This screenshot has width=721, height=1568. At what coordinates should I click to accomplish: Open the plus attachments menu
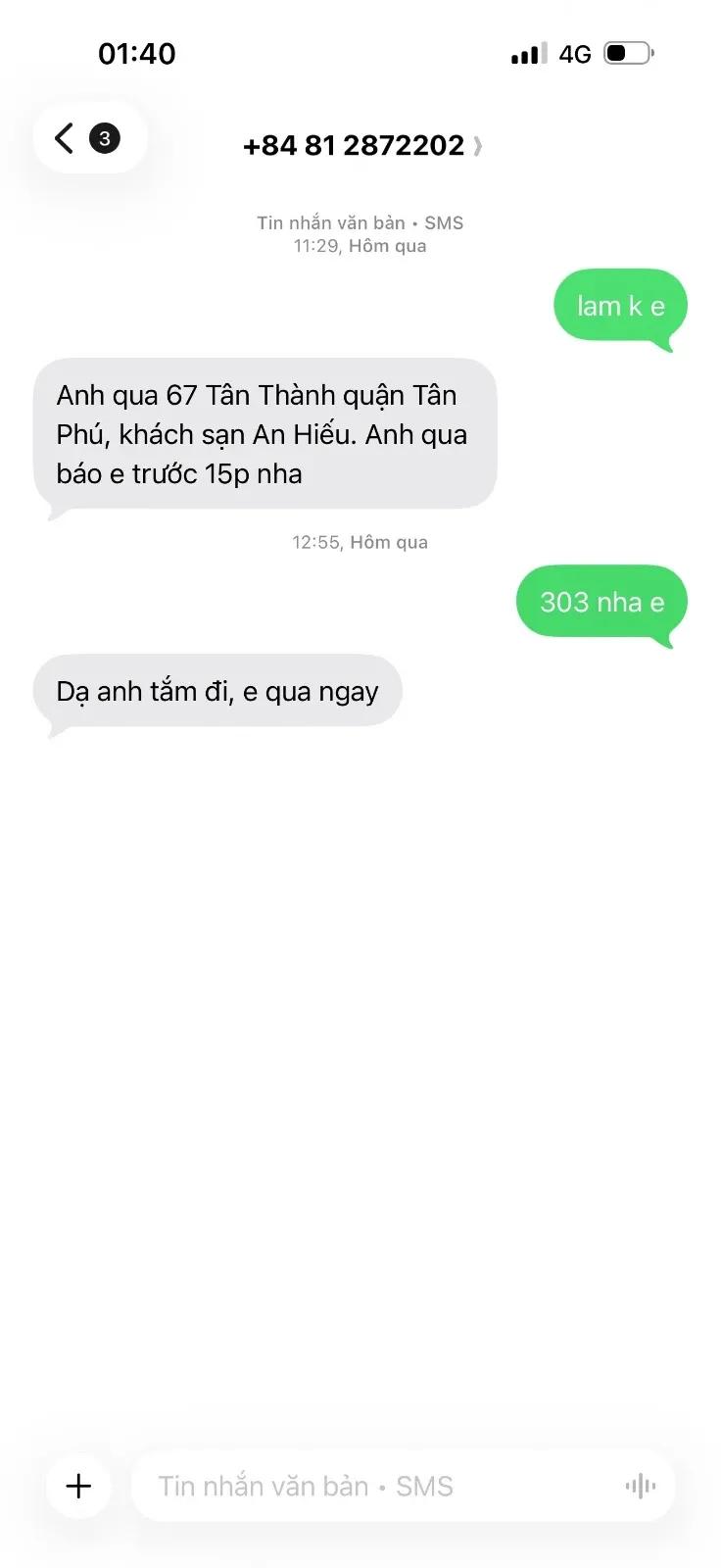tap(78, 1486)
